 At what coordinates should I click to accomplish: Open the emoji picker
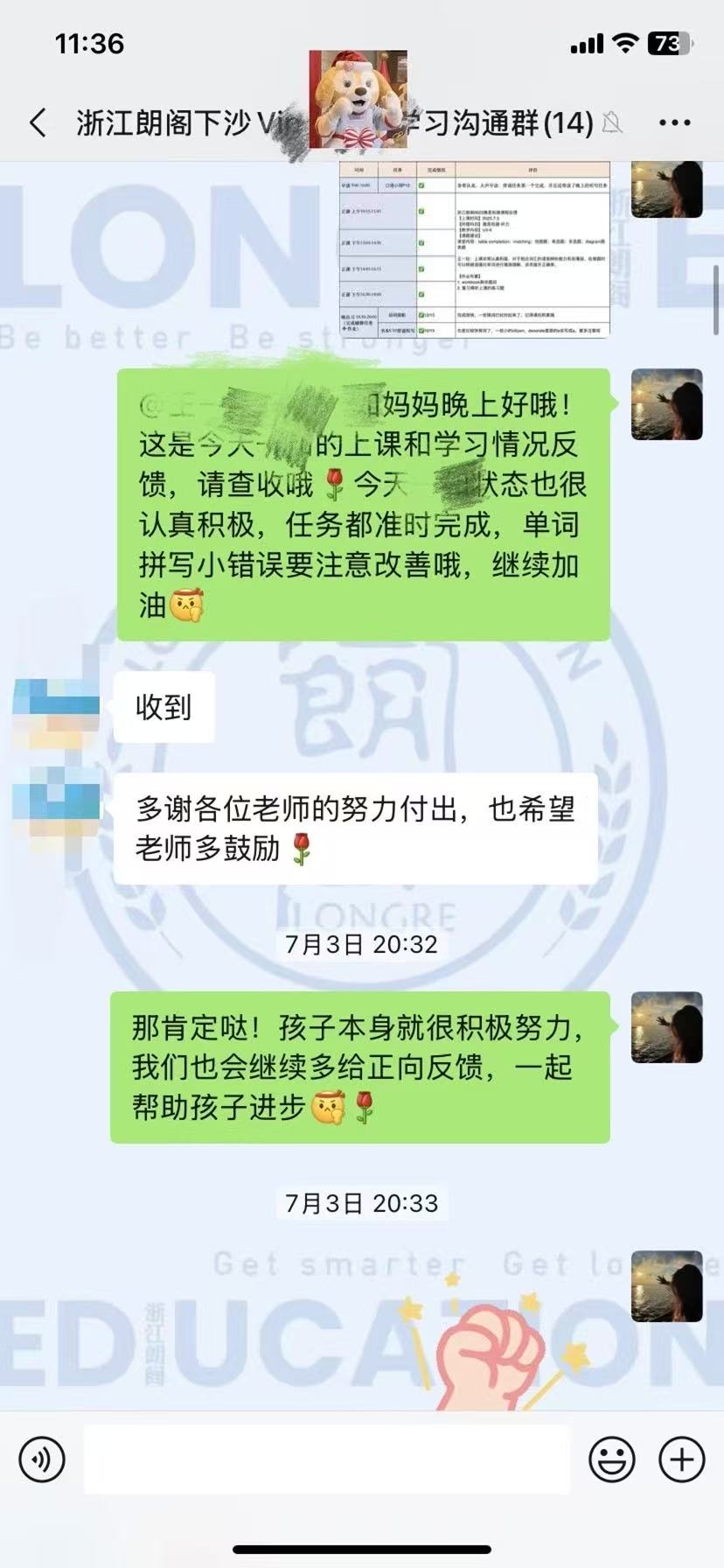tap(611, 1459)
